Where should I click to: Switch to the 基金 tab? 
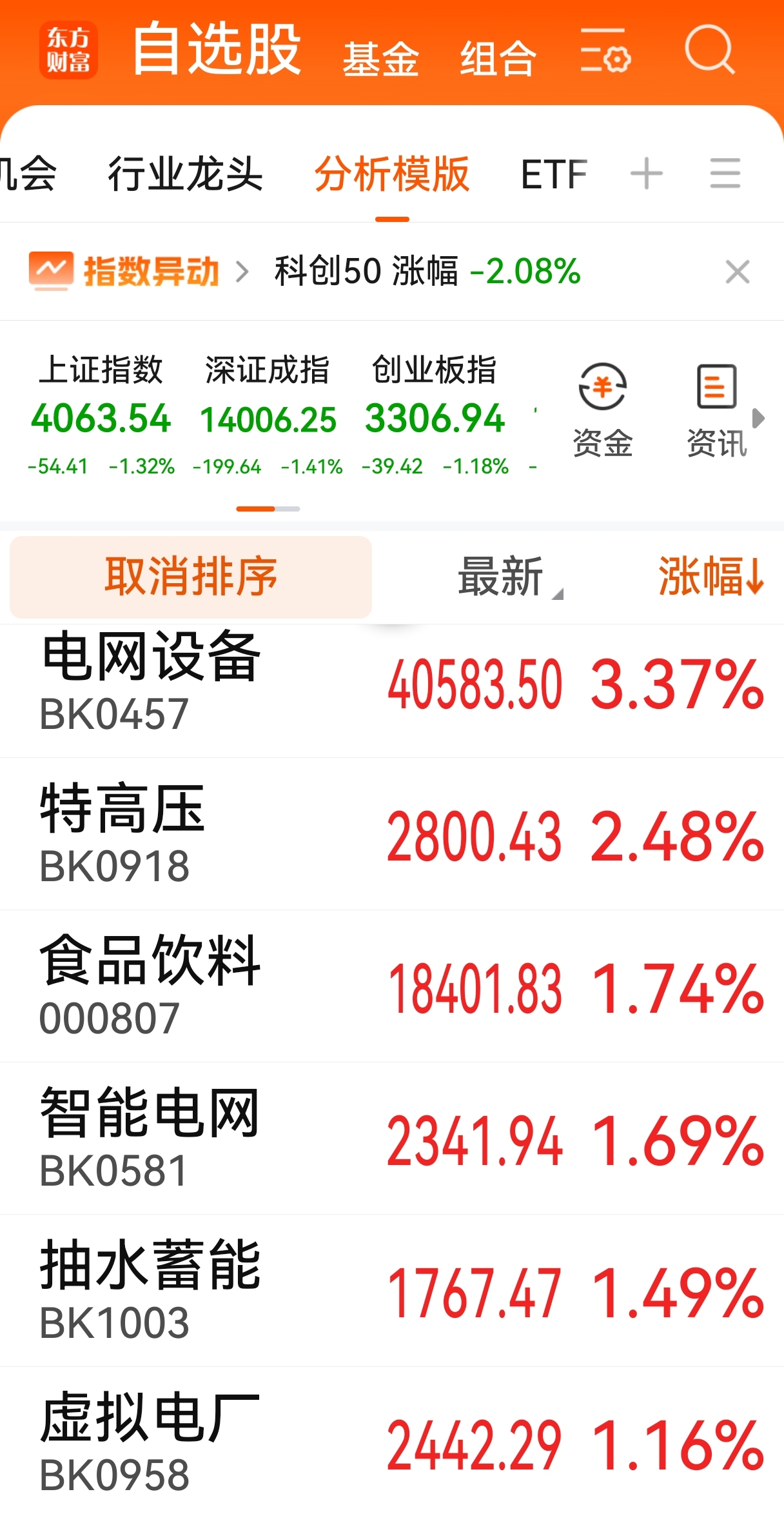pos(380,59)
